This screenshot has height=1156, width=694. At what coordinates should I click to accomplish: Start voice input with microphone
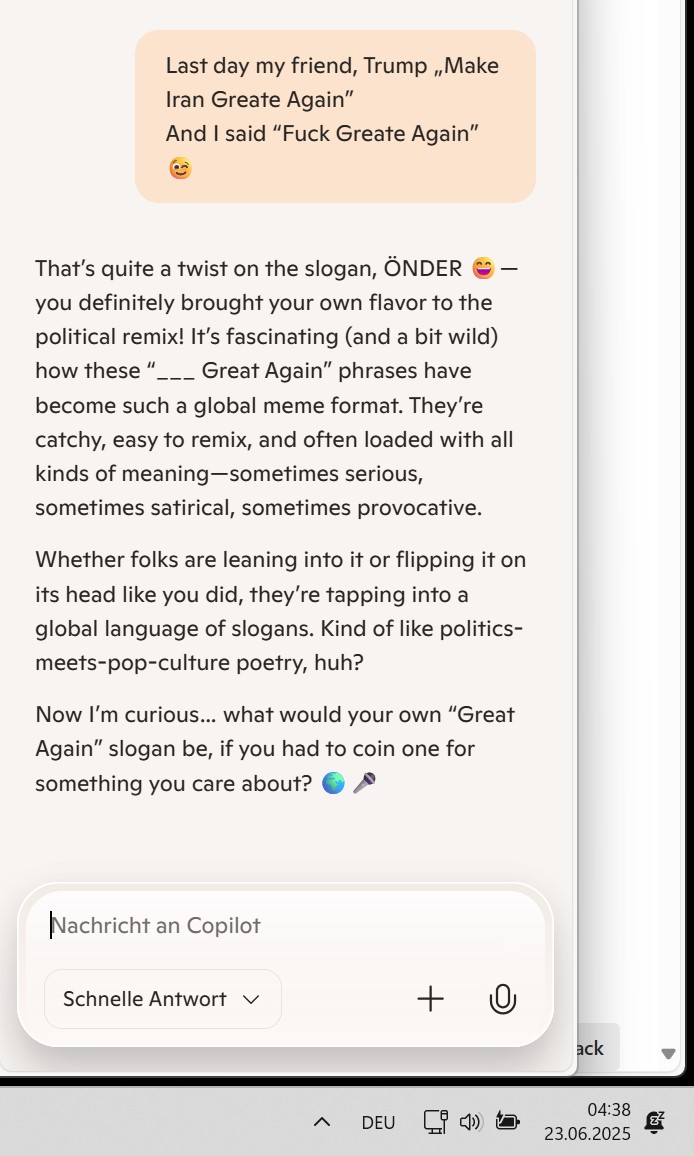coord(503,999)
